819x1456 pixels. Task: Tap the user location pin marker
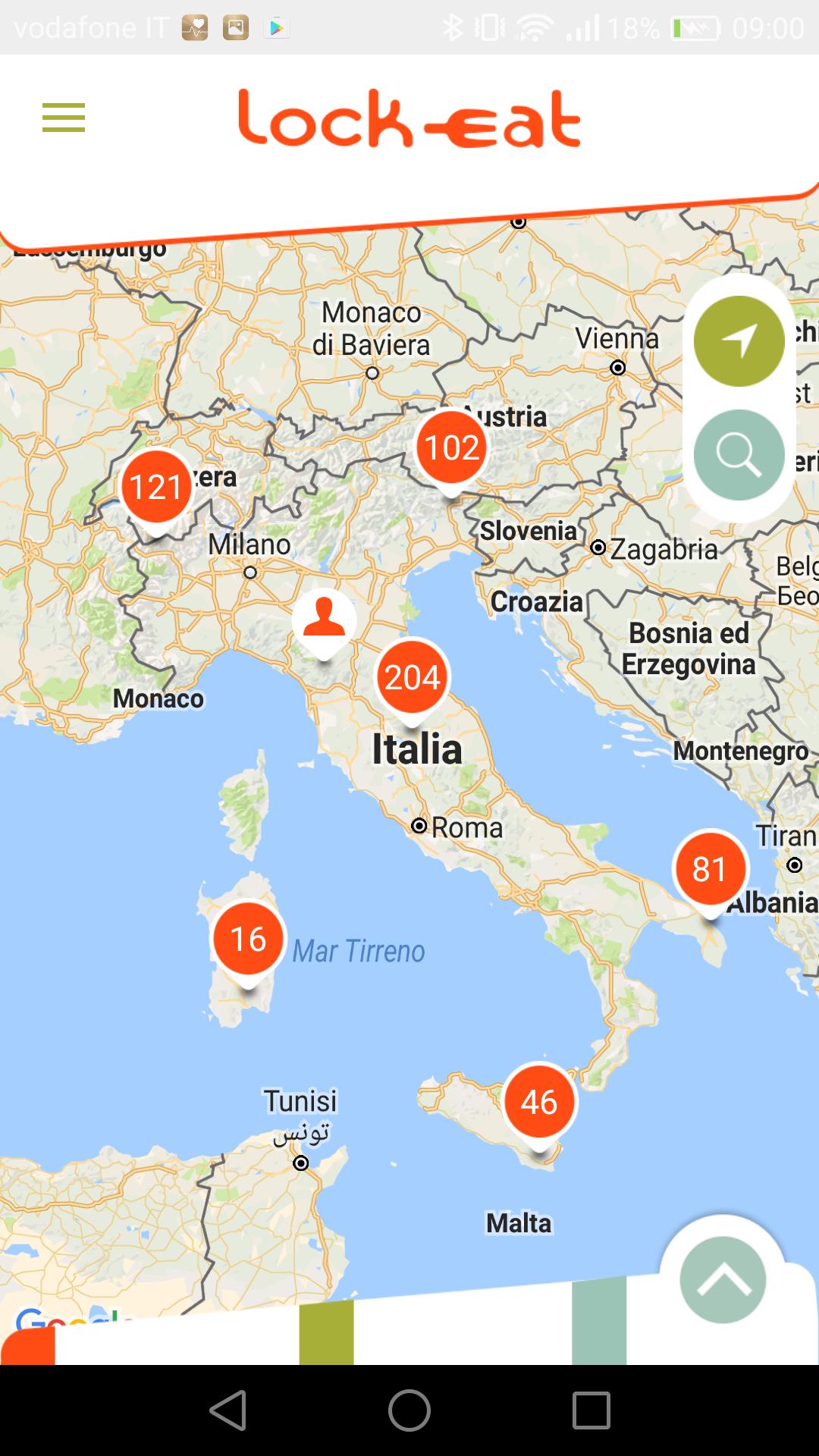pyautogui.click(x=325, y=620)
